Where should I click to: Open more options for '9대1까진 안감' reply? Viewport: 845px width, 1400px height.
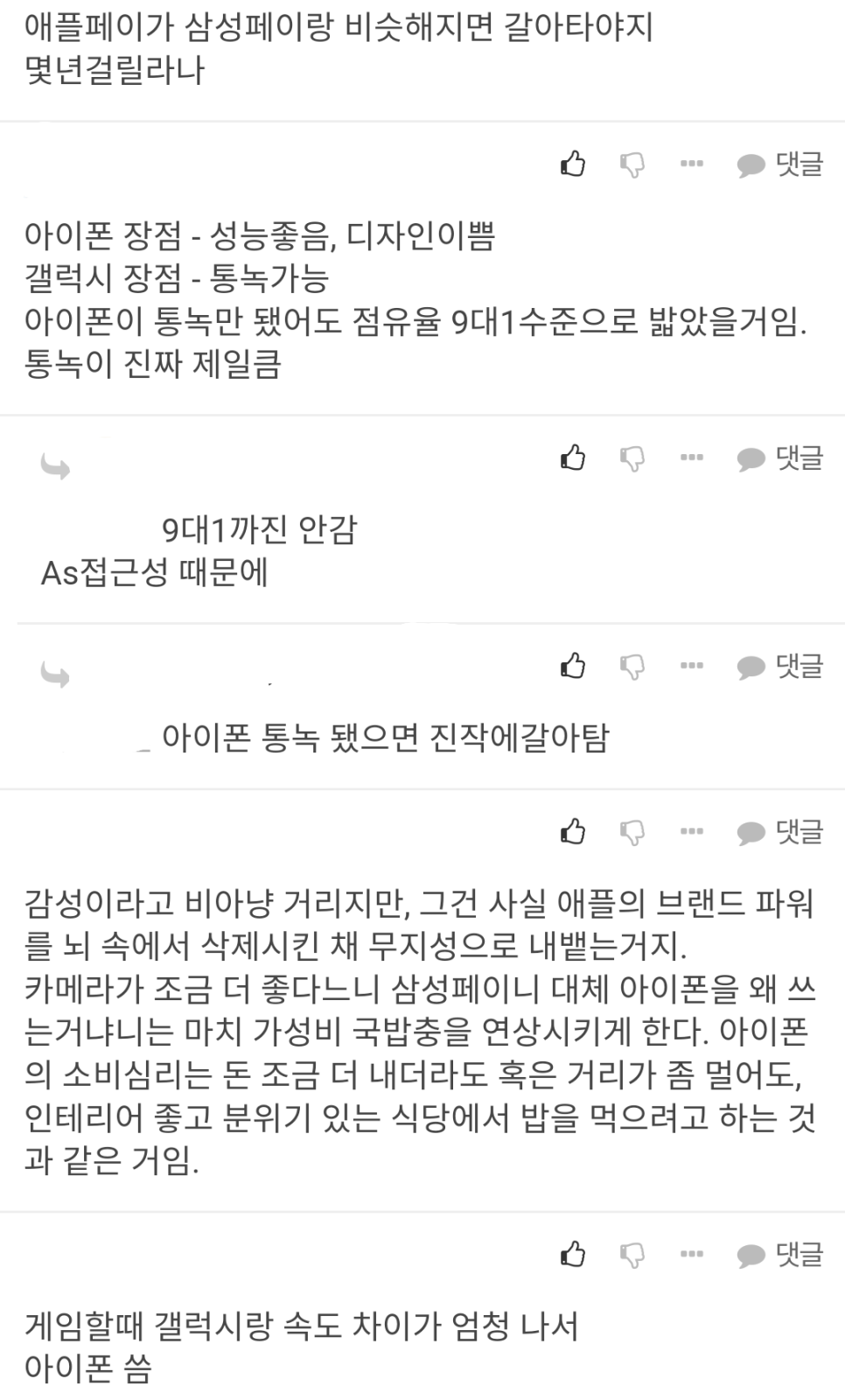[x=691, y=458]
